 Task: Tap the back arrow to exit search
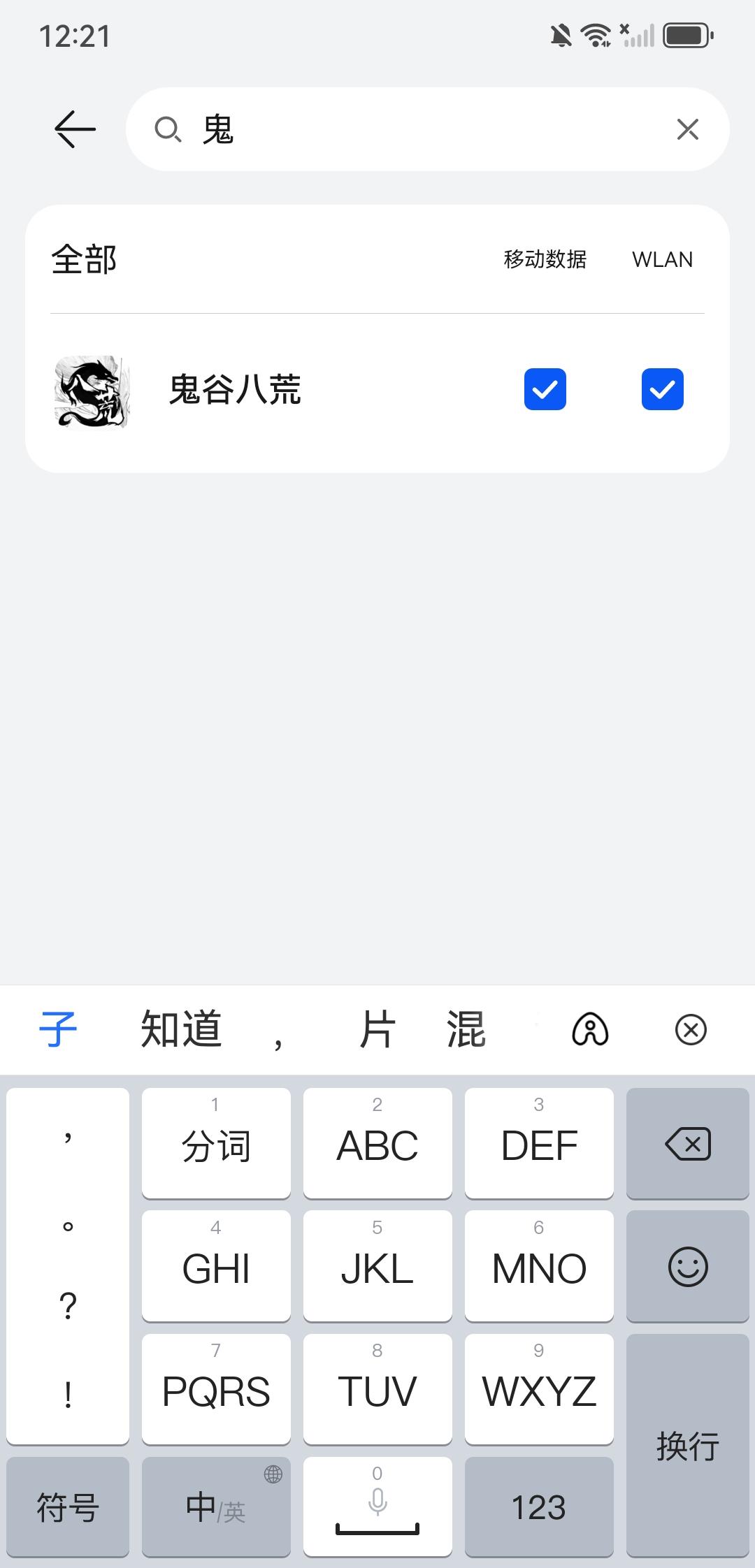coord(73,129)
